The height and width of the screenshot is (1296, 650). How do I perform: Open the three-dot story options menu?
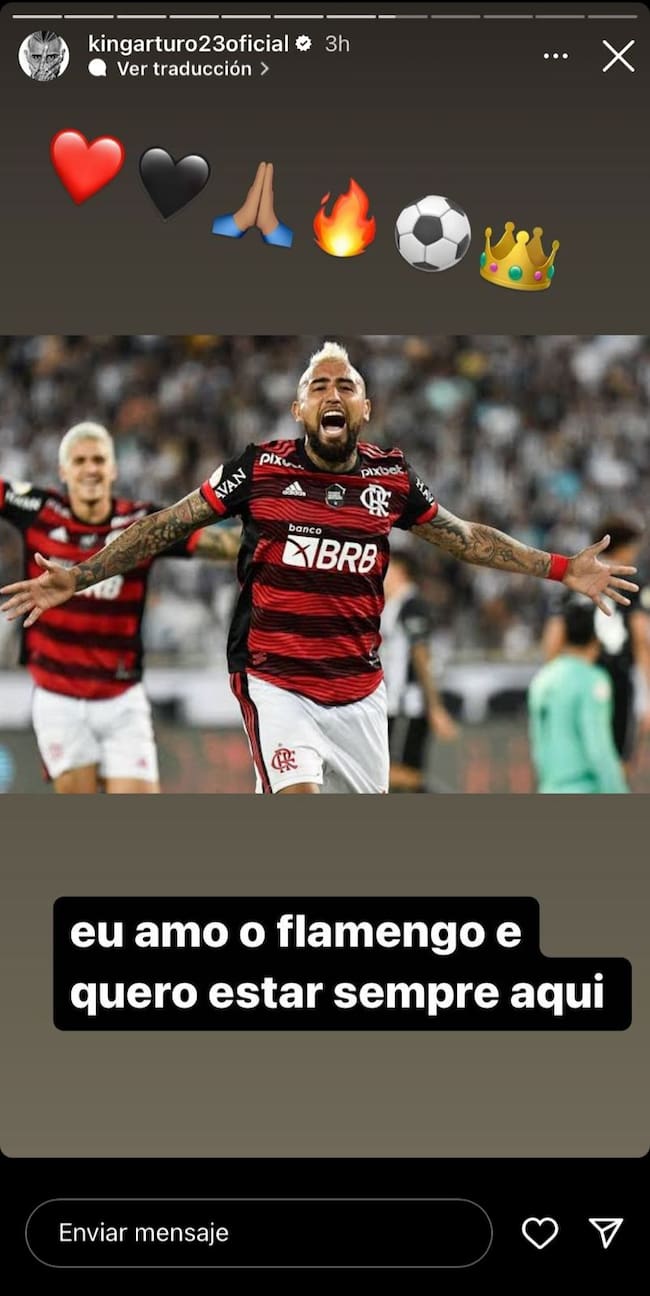(x=556, y=56)
